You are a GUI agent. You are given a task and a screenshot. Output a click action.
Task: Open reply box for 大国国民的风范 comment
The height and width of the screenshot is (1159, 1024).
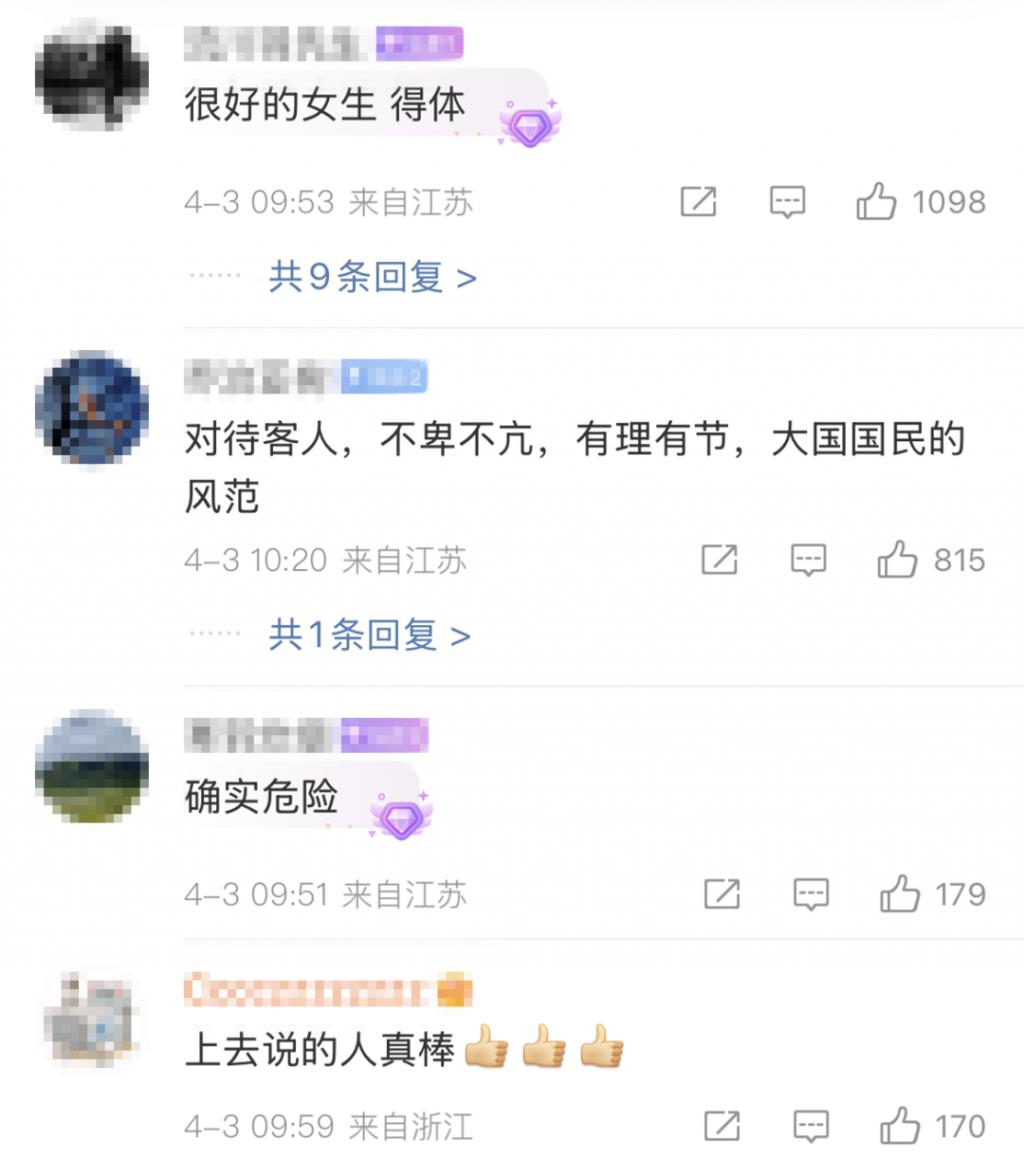[x=809, y=560]
